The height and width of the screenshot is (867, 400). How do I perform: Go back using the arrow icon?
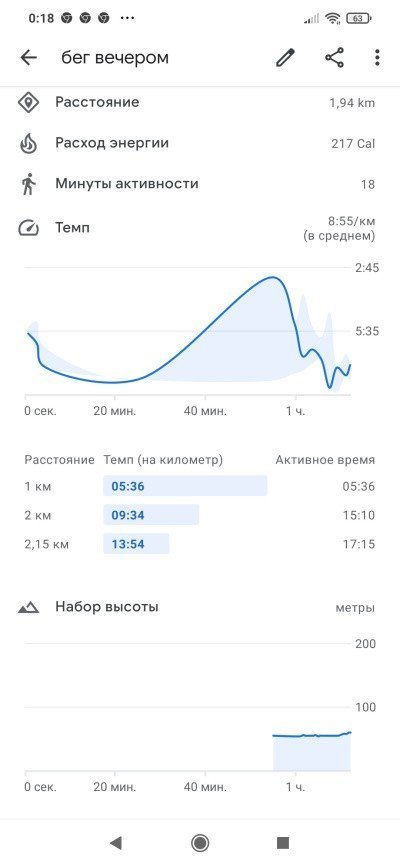[28, 58]
